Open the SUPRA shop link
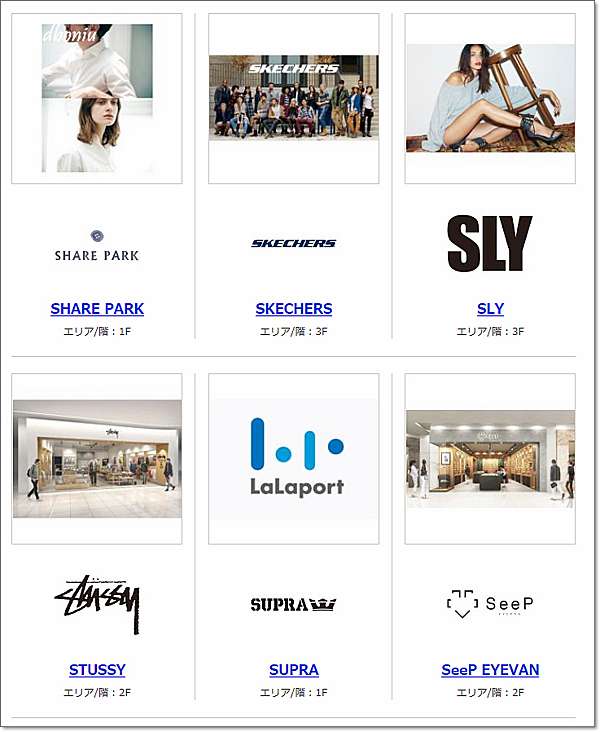This screenshot has width=600, height=732. pos(294,670)
